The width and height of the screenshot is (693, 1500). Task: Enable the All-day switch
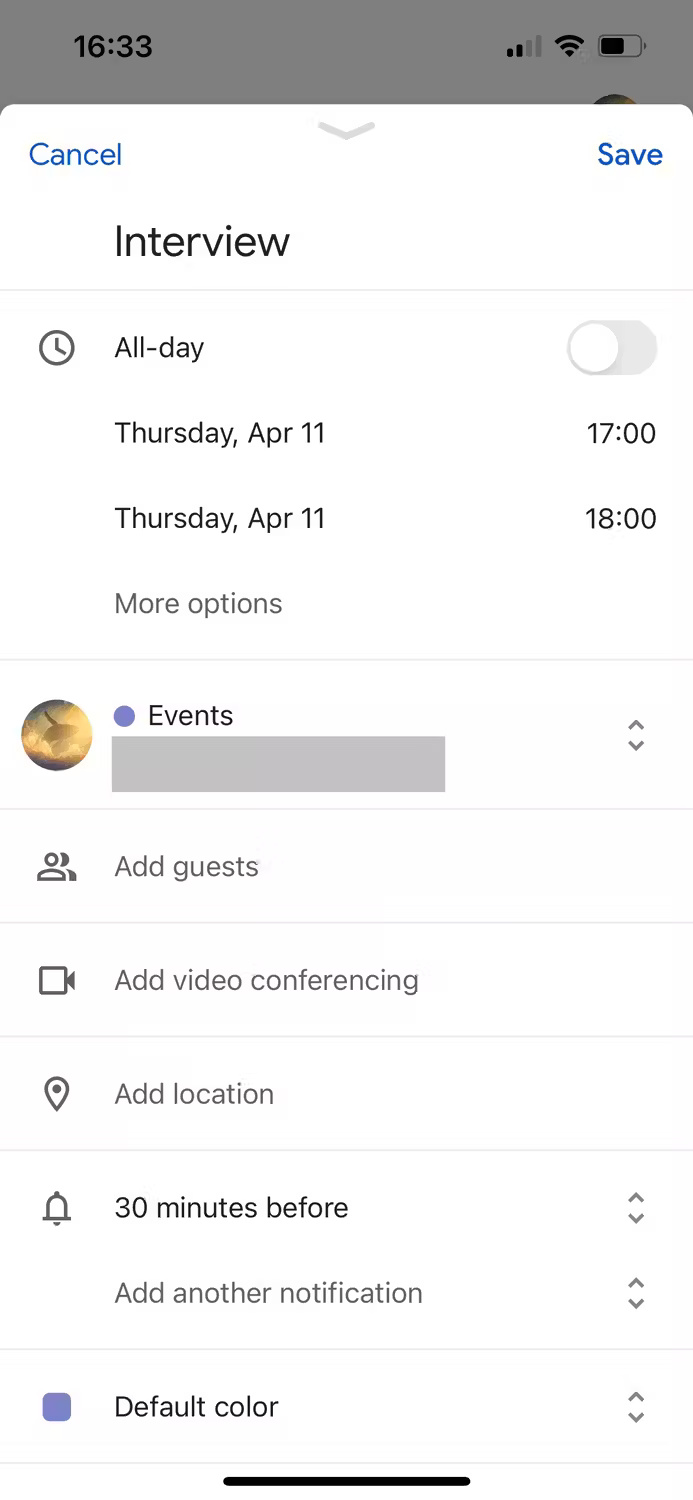point(612,348)
